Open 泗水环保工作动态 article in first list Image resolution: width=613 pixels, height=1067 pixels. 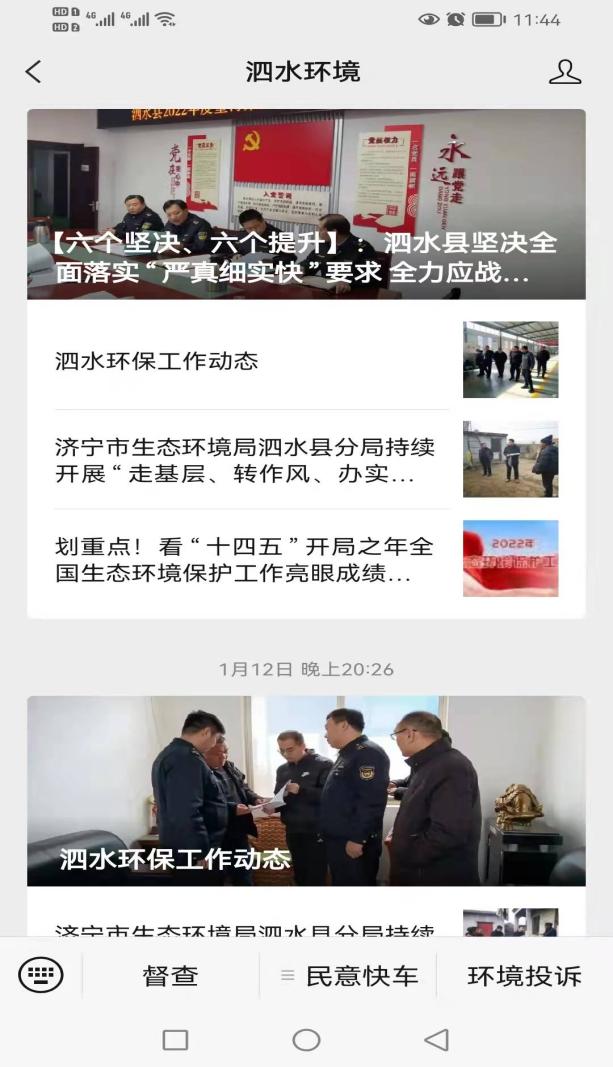tap(250, 361)
